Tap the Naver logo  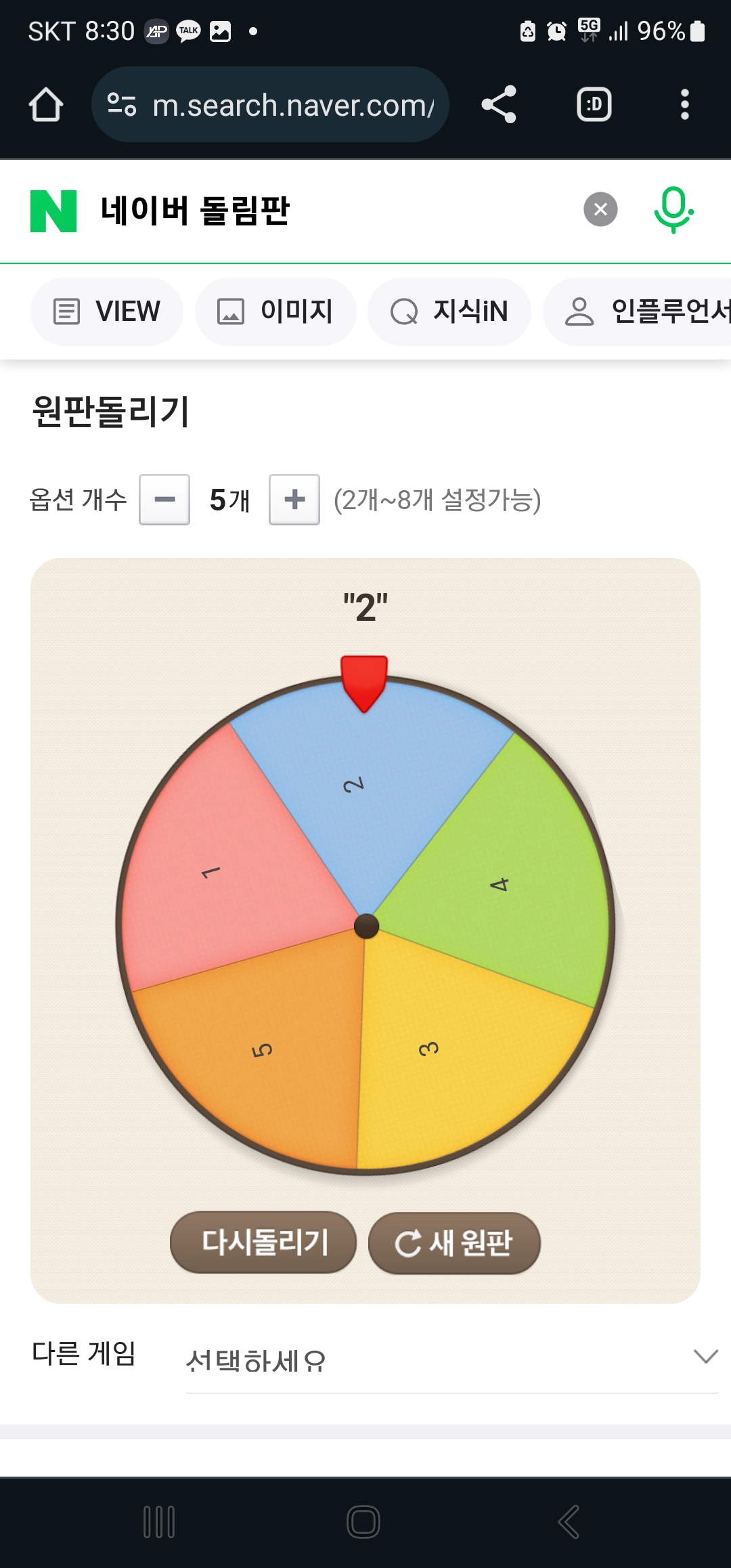53,211
